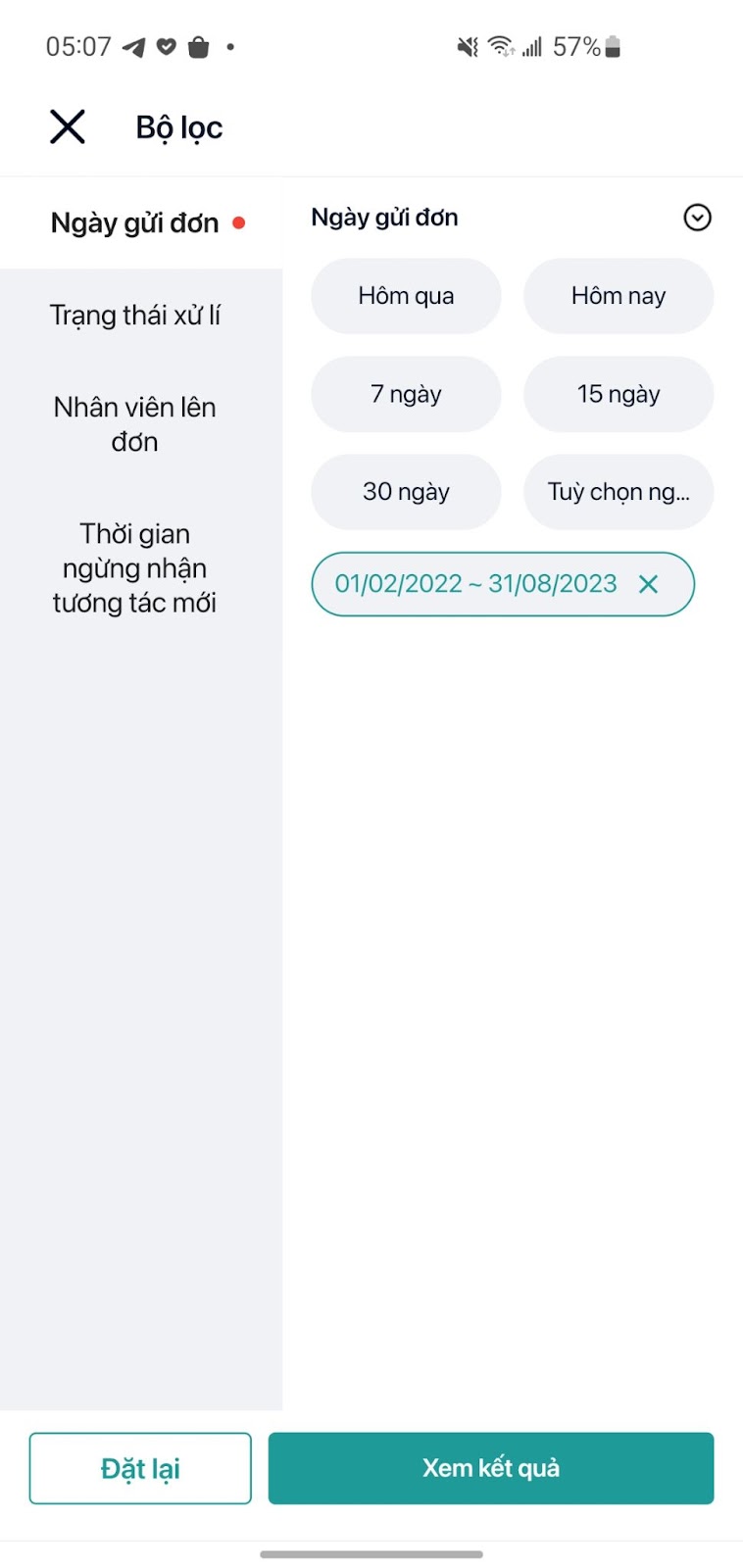Reset filters with Đặt lại
The height and width of the screenshot is (1568, 743).
(140, 1468)
